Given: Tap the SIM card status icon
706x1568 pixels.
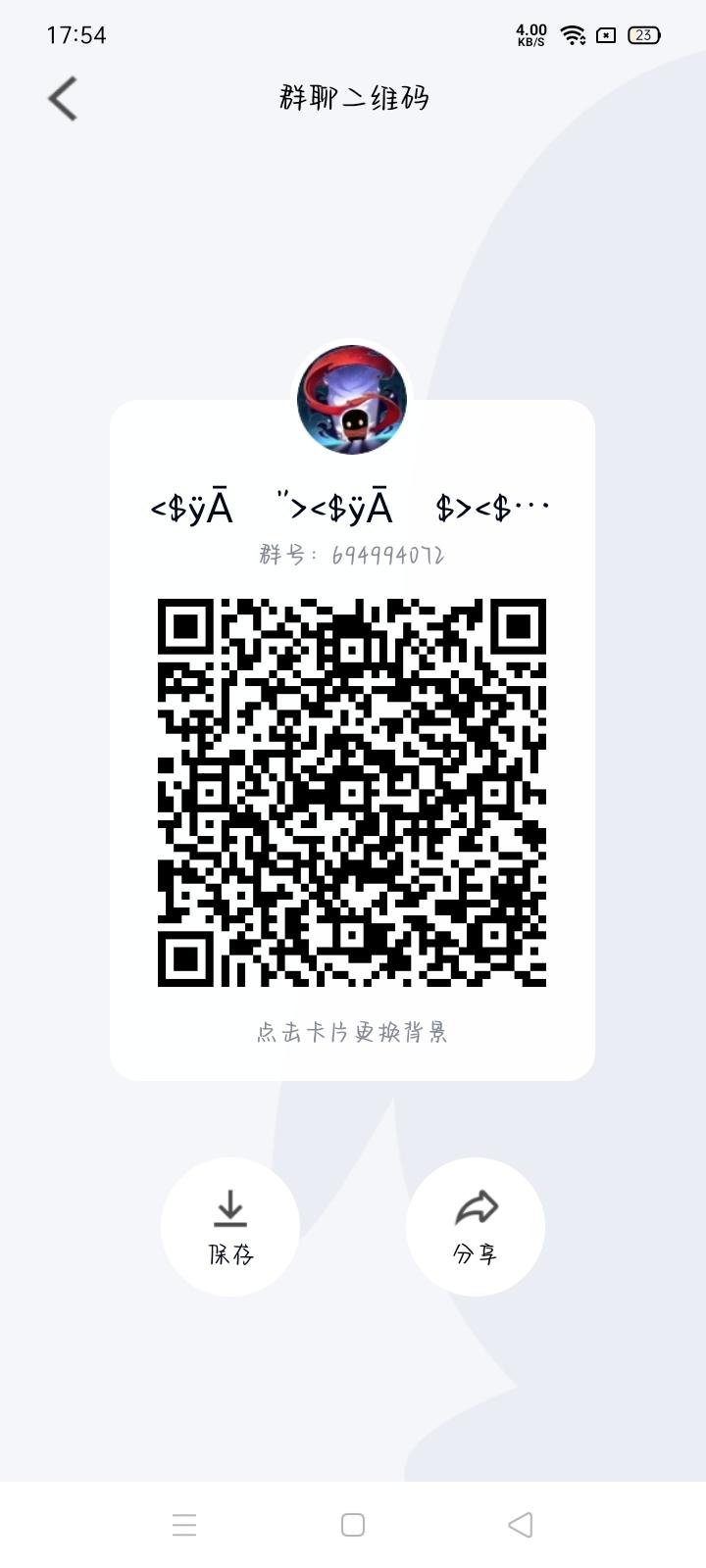Looking at the screenshot, I should [x=605, y=35].
